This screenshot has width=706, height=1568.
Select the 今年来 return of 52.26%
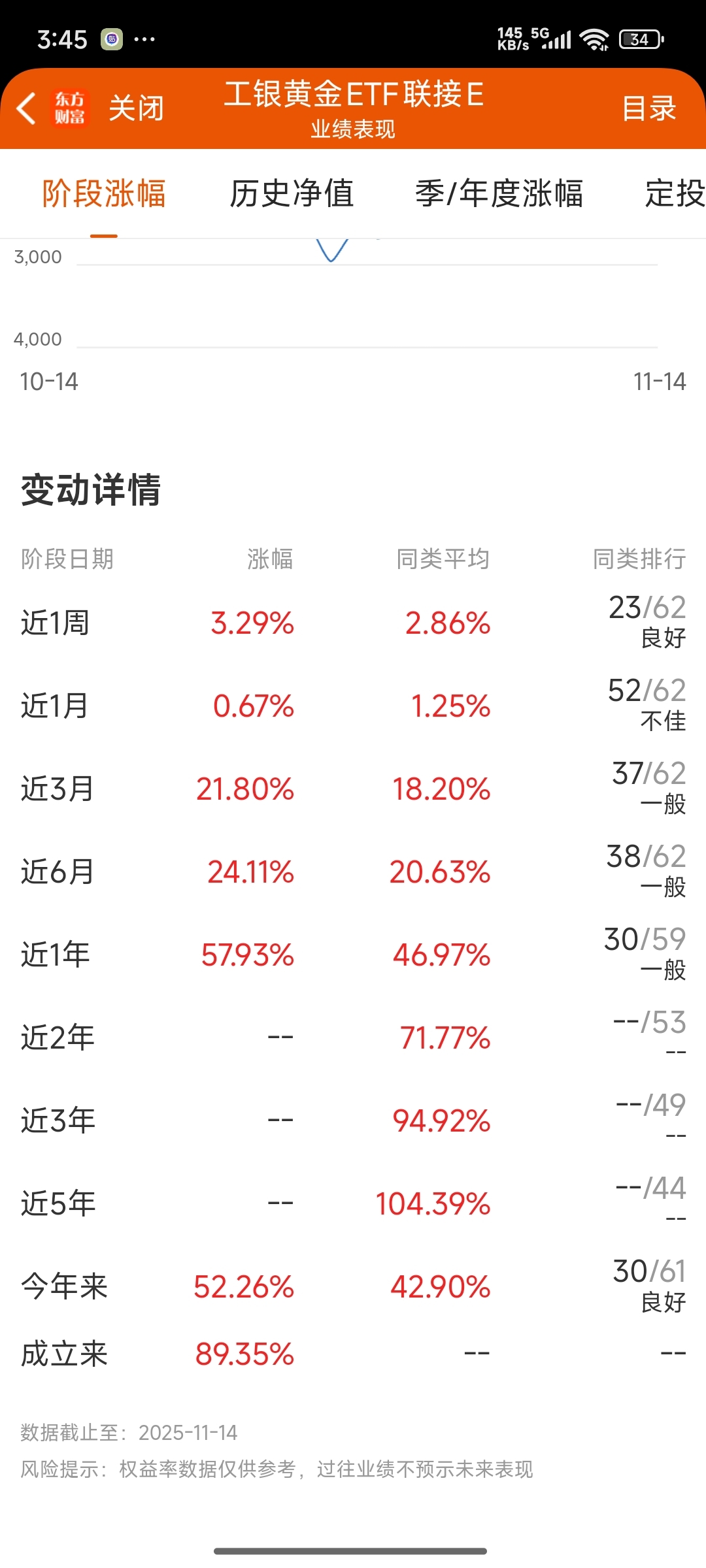[244, 1284]
